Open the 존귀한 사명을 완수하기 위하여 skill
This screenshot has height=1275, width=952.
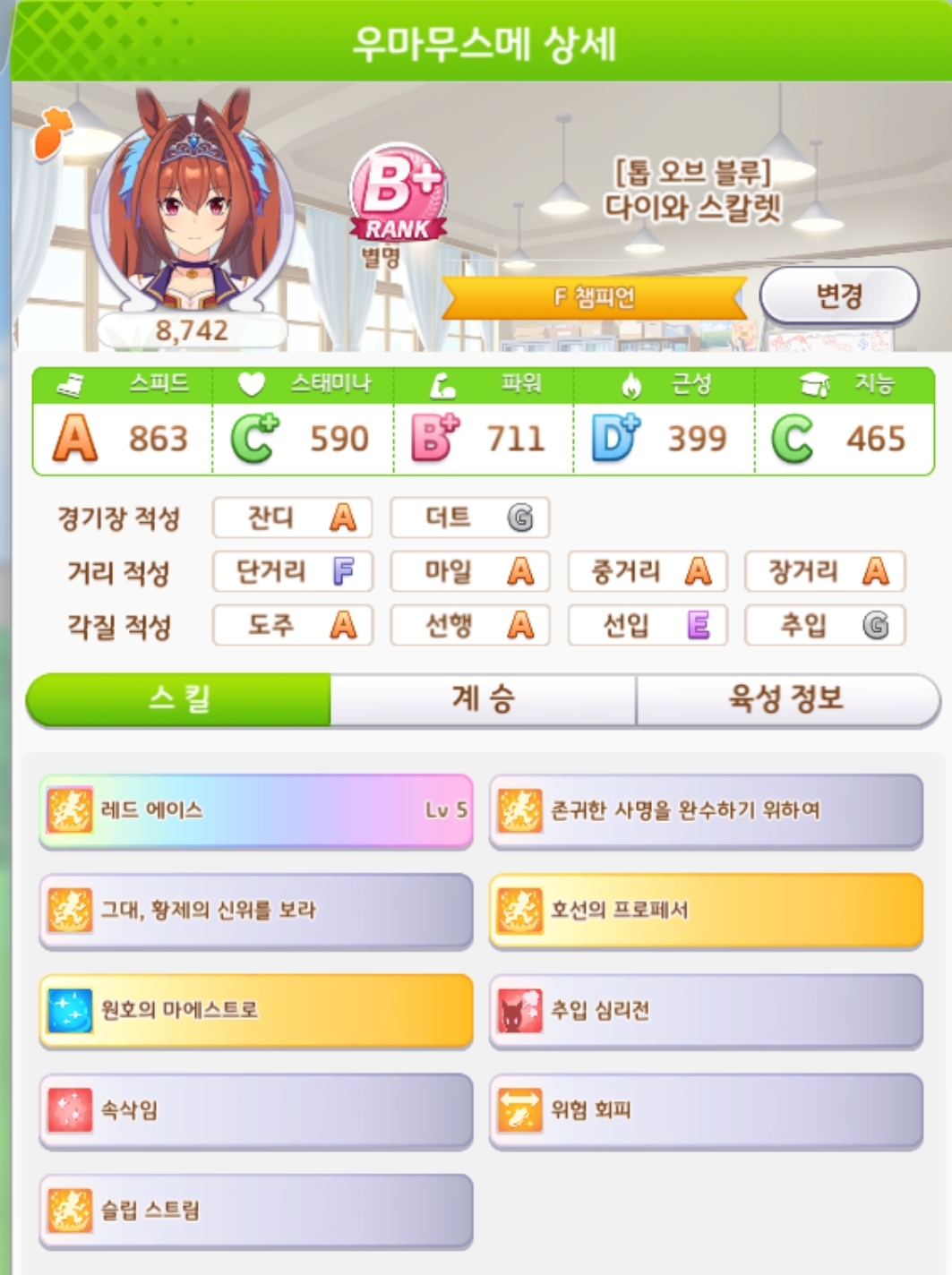pos(706,810)
